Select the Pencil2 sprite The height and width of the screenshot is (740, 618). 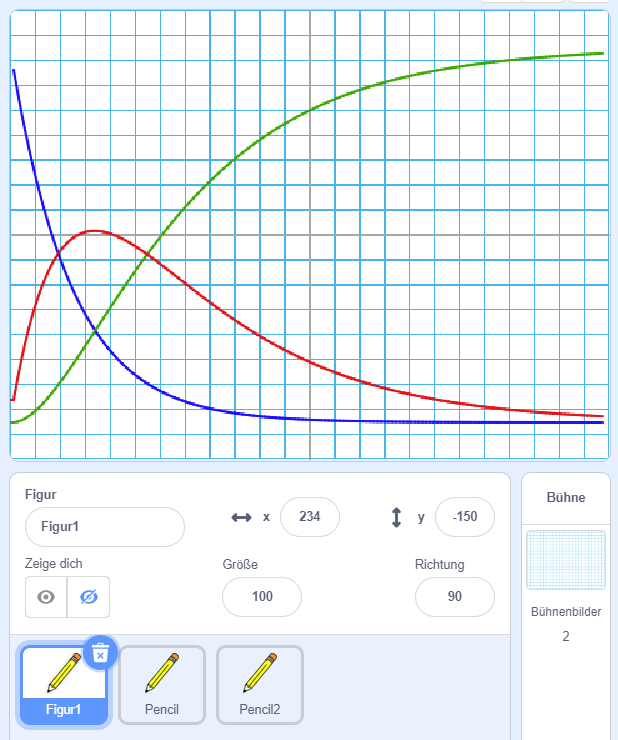[x=259, y=684]
